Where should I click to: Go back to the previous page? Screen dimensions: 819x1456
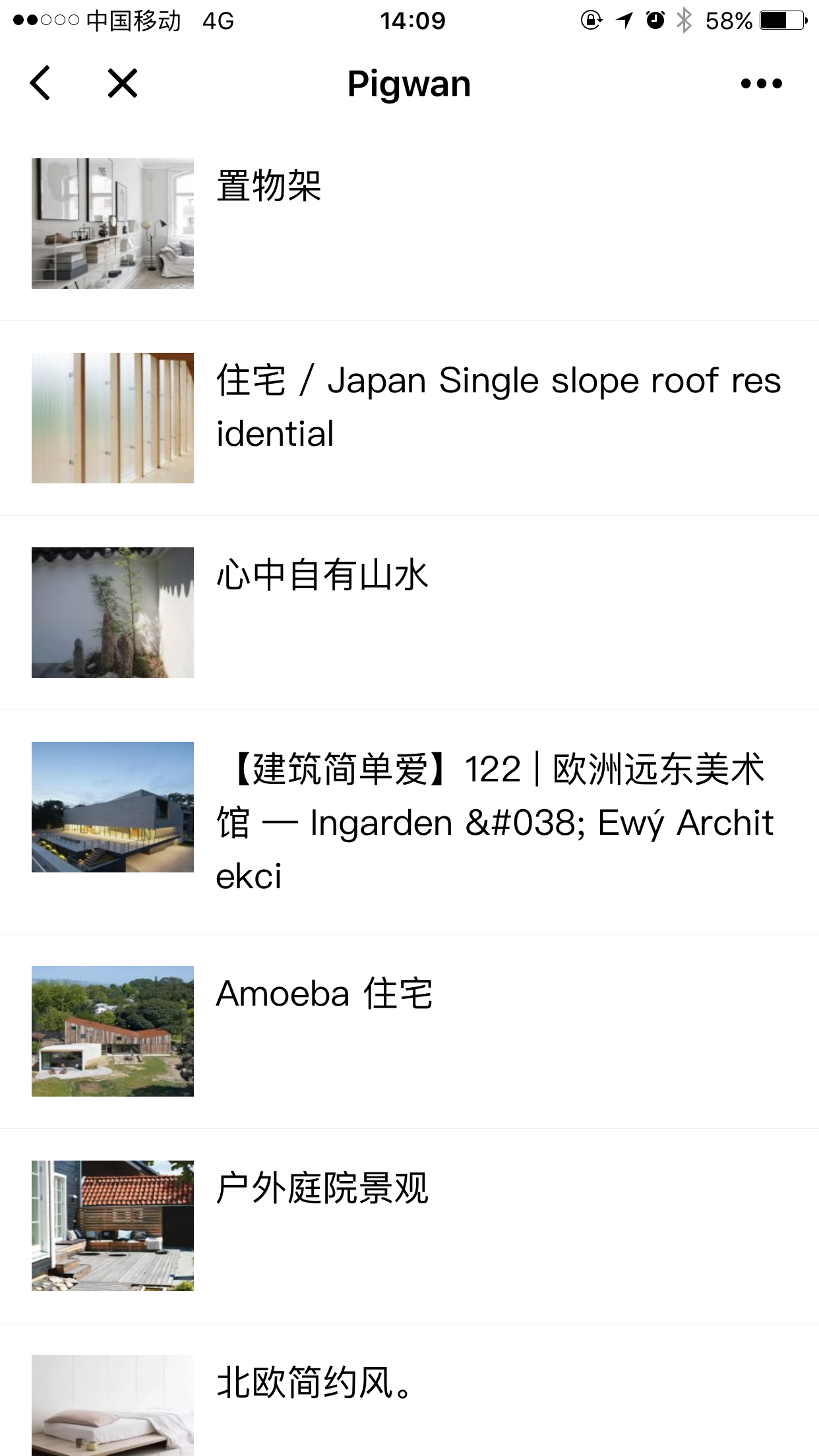(x=40, y=84)
